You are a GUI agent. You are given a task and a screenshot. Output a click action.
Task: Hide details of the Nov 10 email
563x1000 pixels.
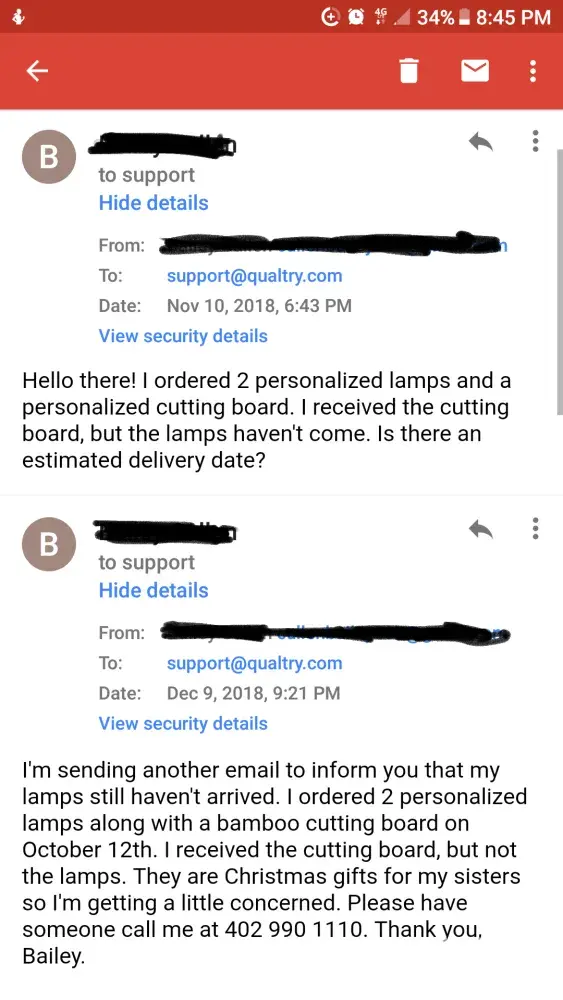click(x=154, y=203)
